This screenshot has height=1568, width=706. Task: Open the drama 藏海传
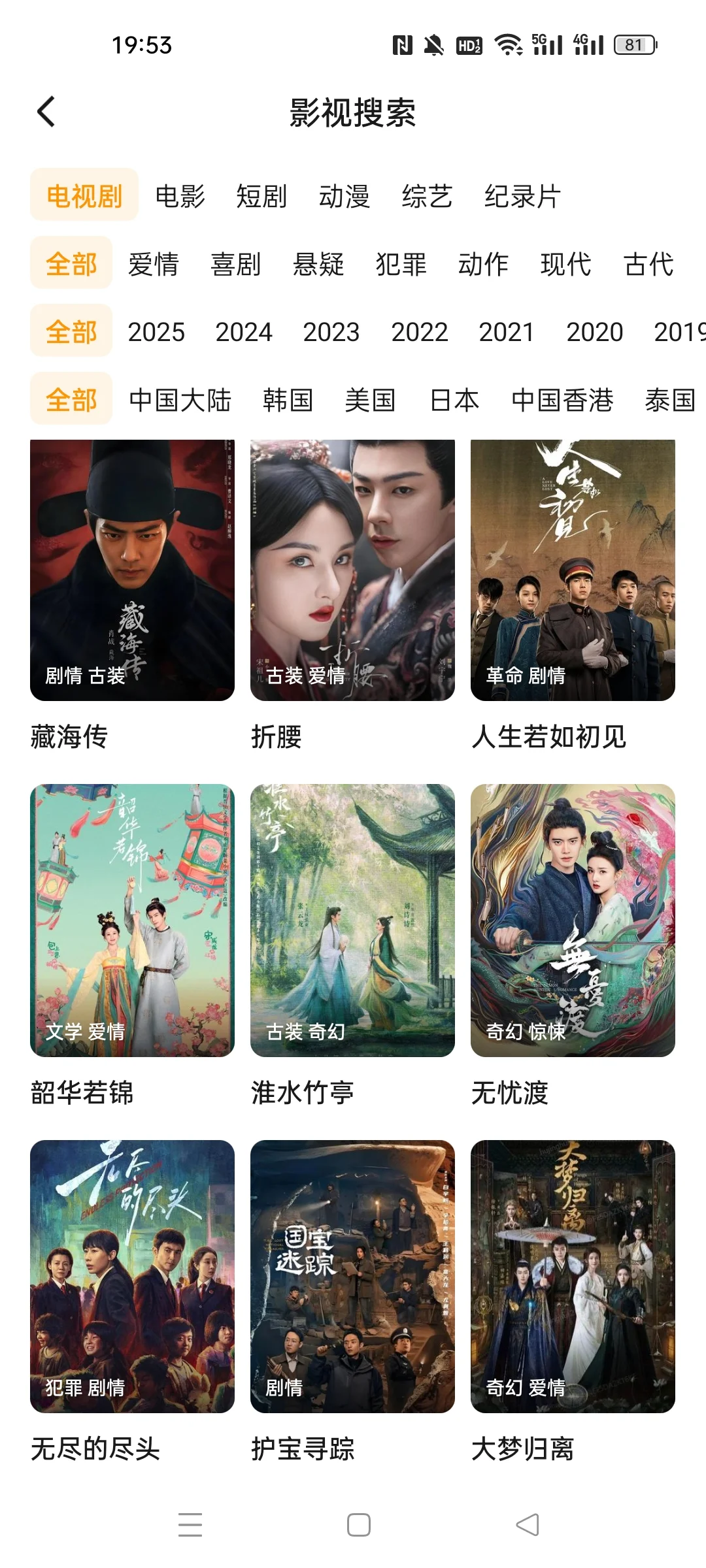(x=132, y=570)
